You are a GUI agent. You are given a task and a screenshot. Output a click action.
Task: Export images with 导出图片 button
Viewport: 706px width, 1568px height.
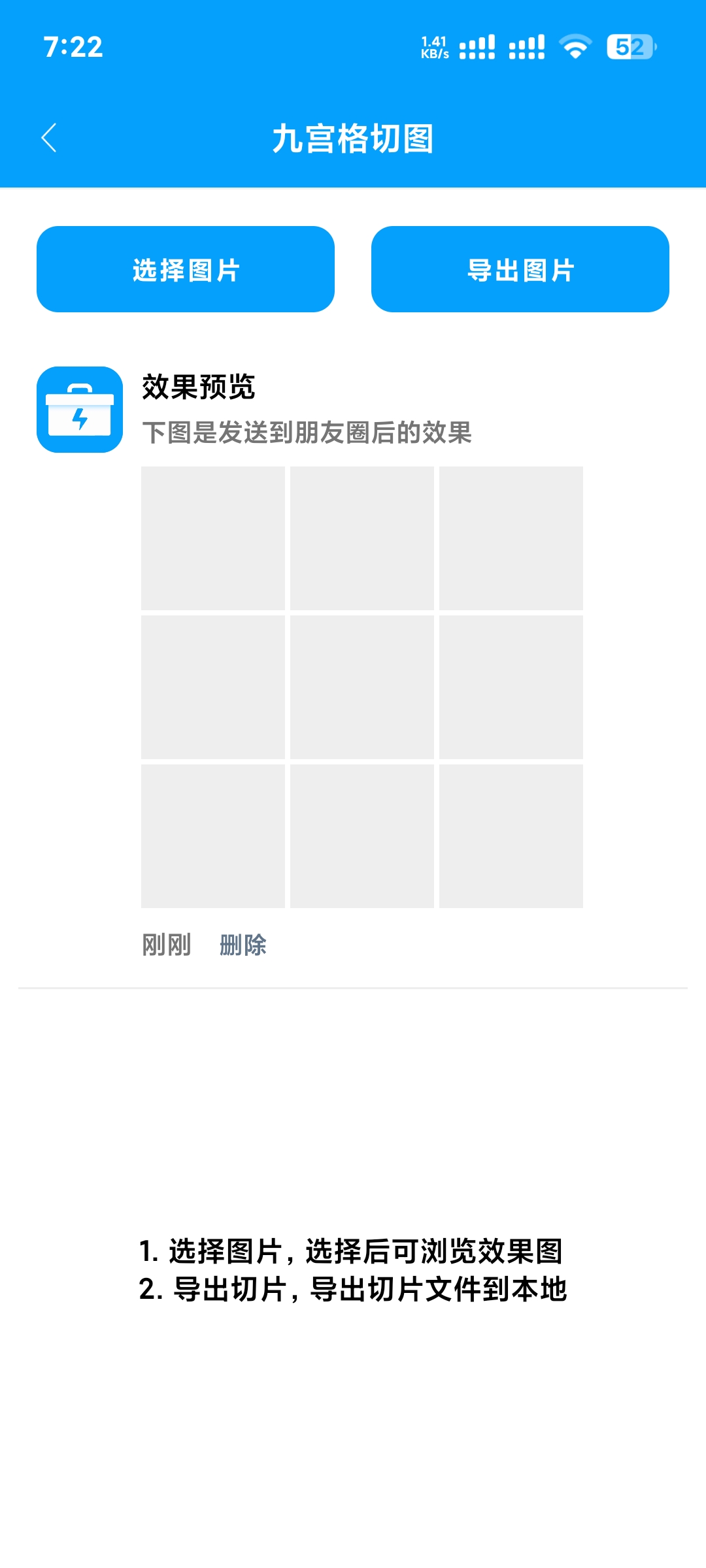pos(520,269)
